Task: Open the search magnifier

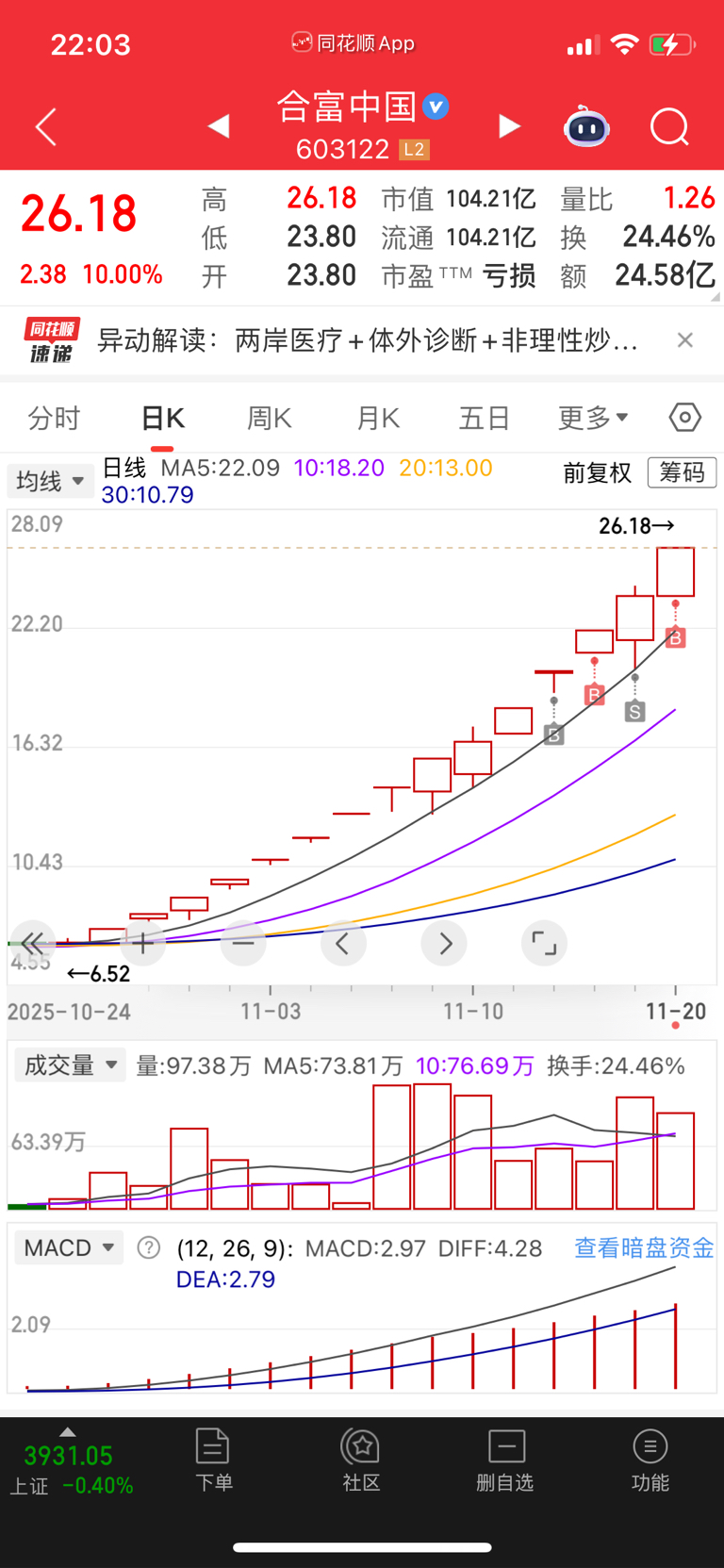Action: click(669, 126)
